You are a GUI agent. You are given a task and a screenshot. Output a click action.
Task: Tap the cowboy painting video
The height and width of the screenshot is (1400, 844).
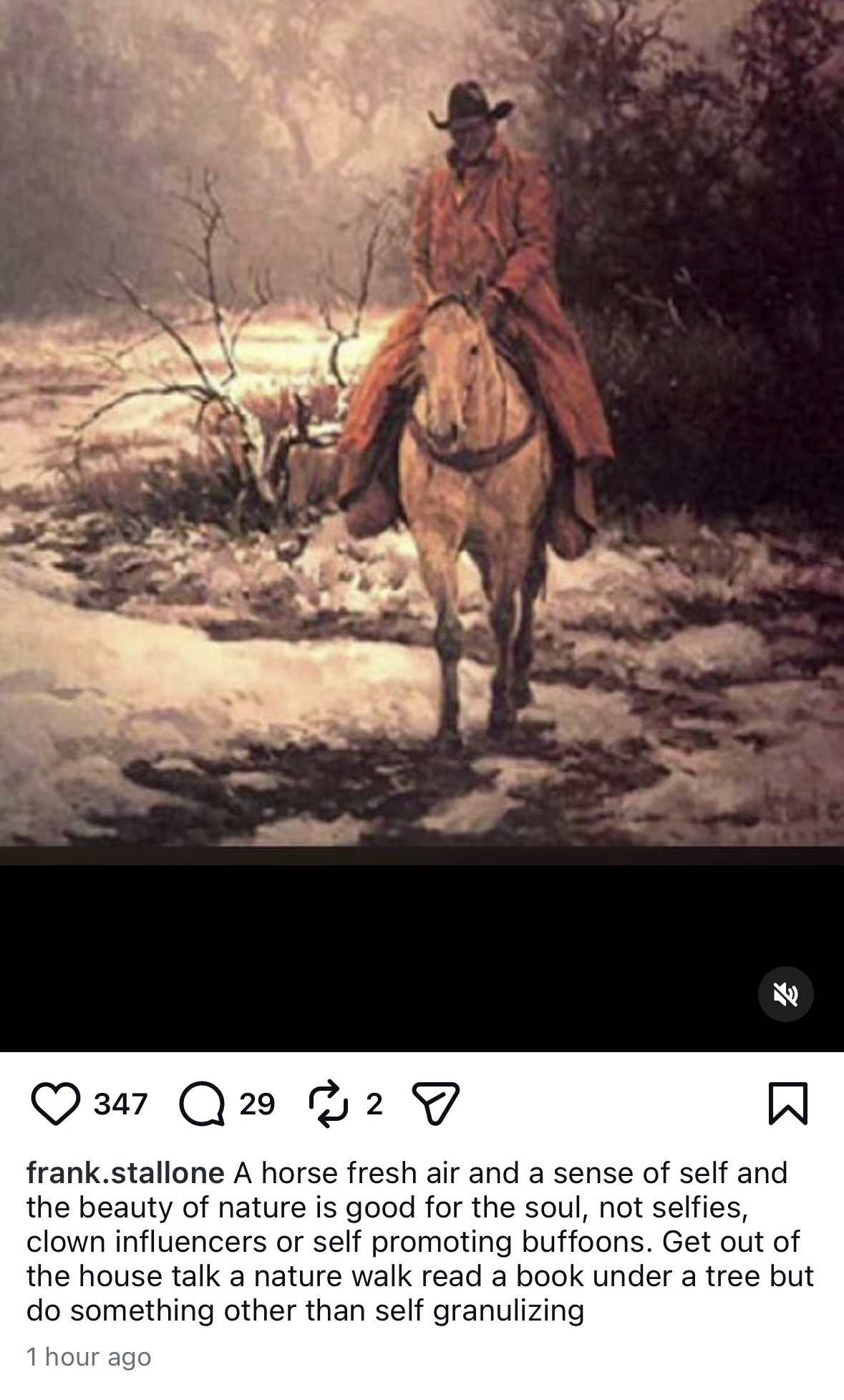coord(422,429)
